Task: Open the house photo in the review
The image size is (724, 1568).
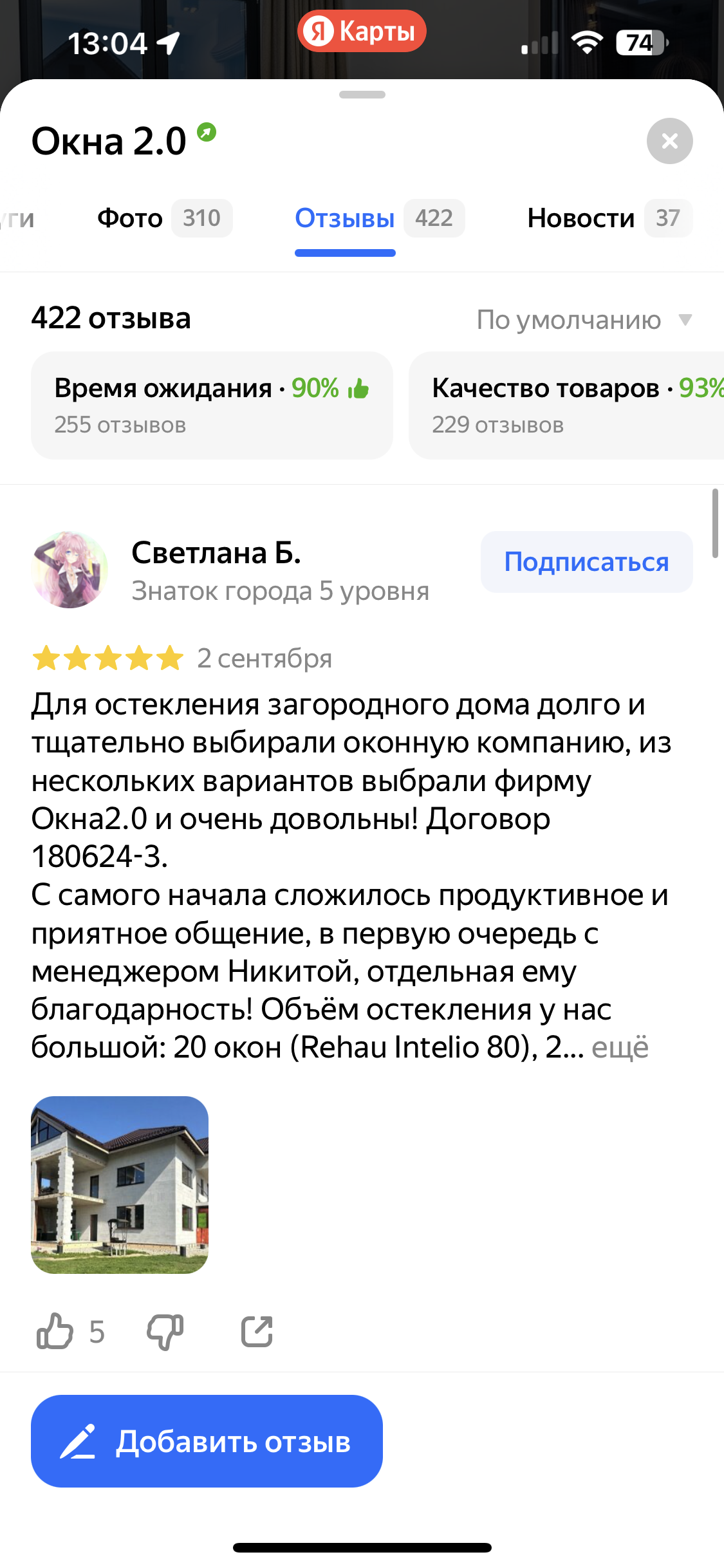Action: (x=120, y=1184)
